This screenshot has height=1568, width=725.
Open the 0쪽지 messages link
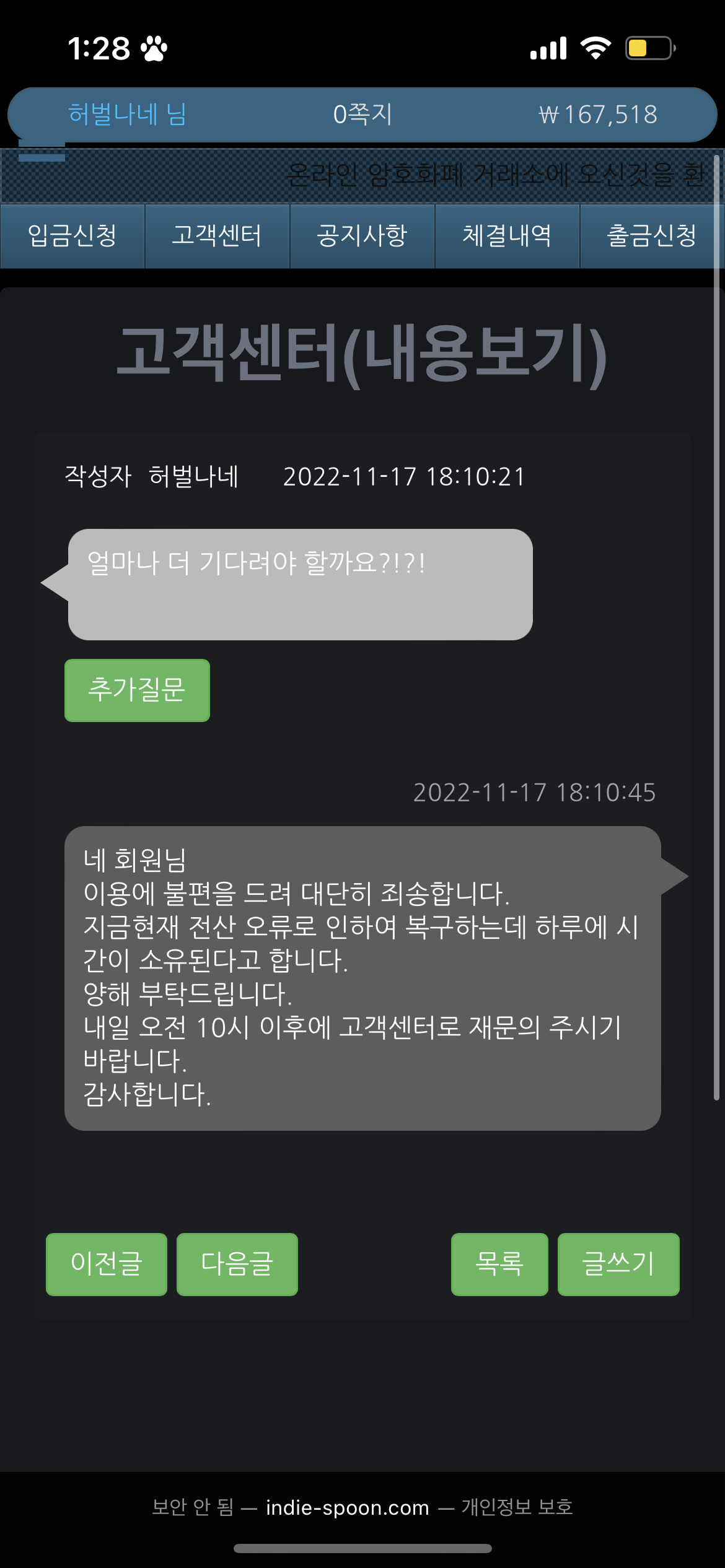tap(362, 115)
